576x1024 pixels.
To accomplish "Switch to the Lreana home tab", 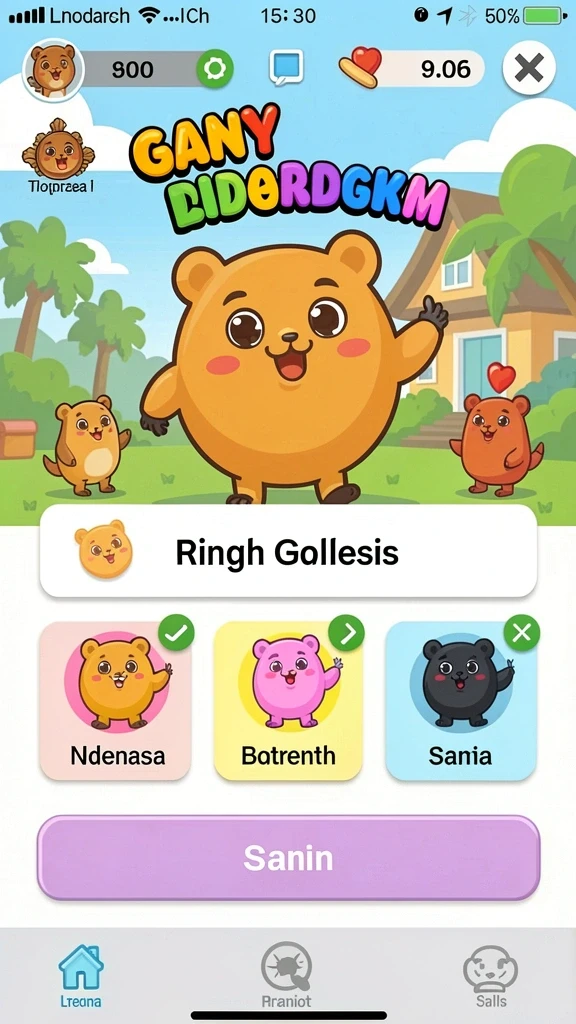I will tap(81, 976).
